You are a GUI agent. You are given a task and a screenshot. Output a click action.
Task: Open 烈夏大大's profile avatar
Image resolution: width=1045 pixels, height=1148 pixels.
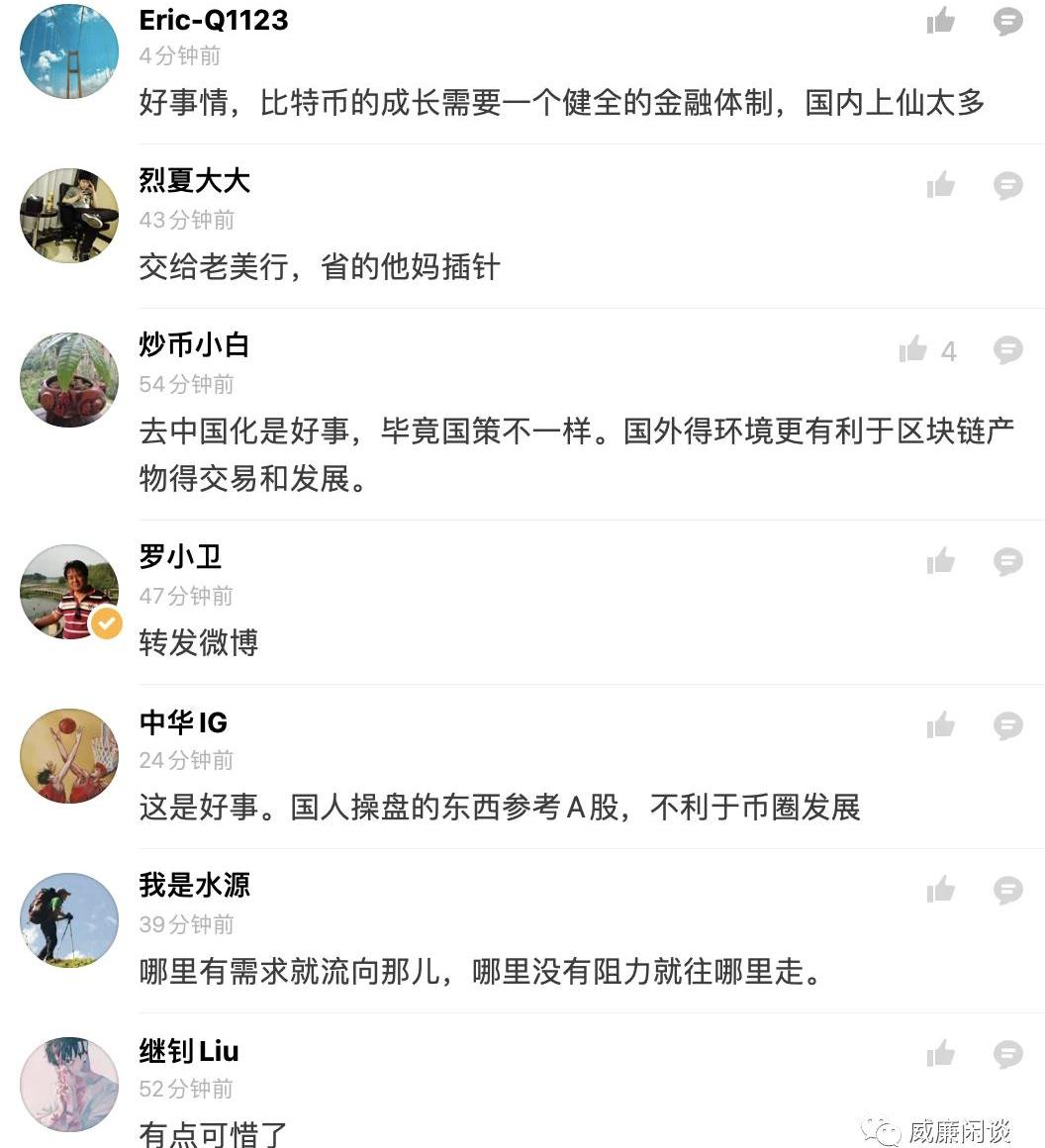coord(69,216)
